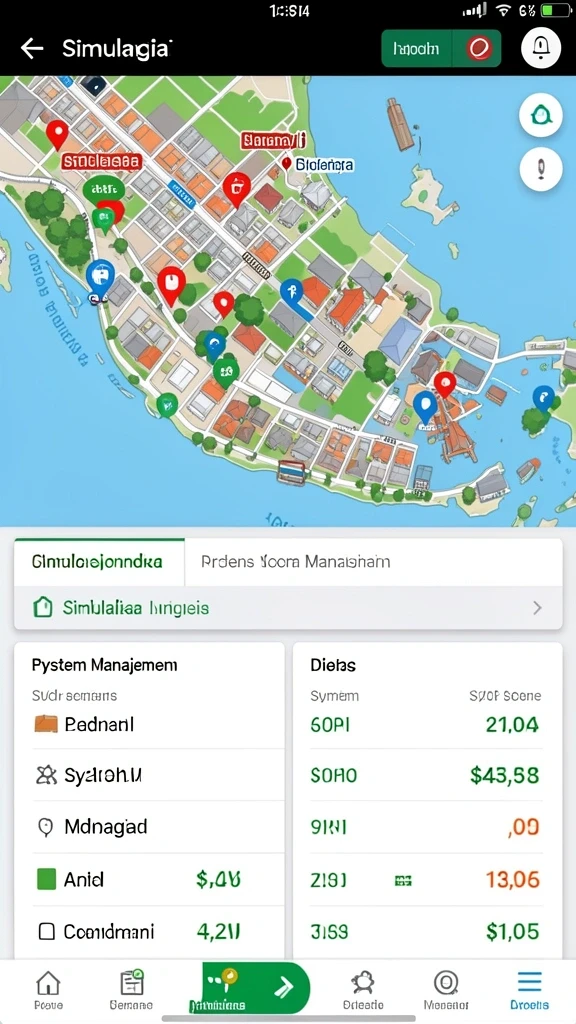Viewport: 576px width, 1024px height.
Task: Toggle the Comidmani checkbox
Action: coord(46,931)
